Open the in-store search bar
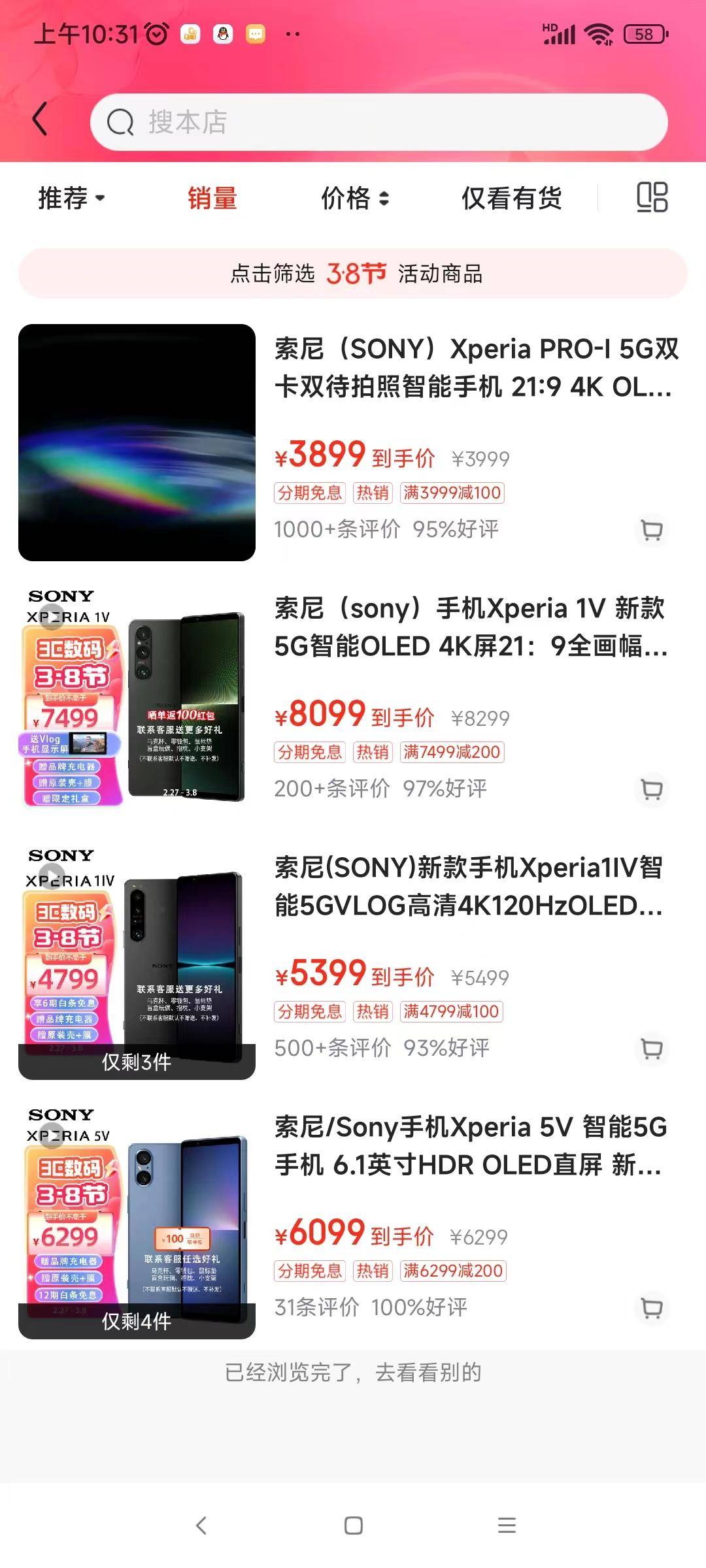 pyautogui.click(x=379, y=123)
